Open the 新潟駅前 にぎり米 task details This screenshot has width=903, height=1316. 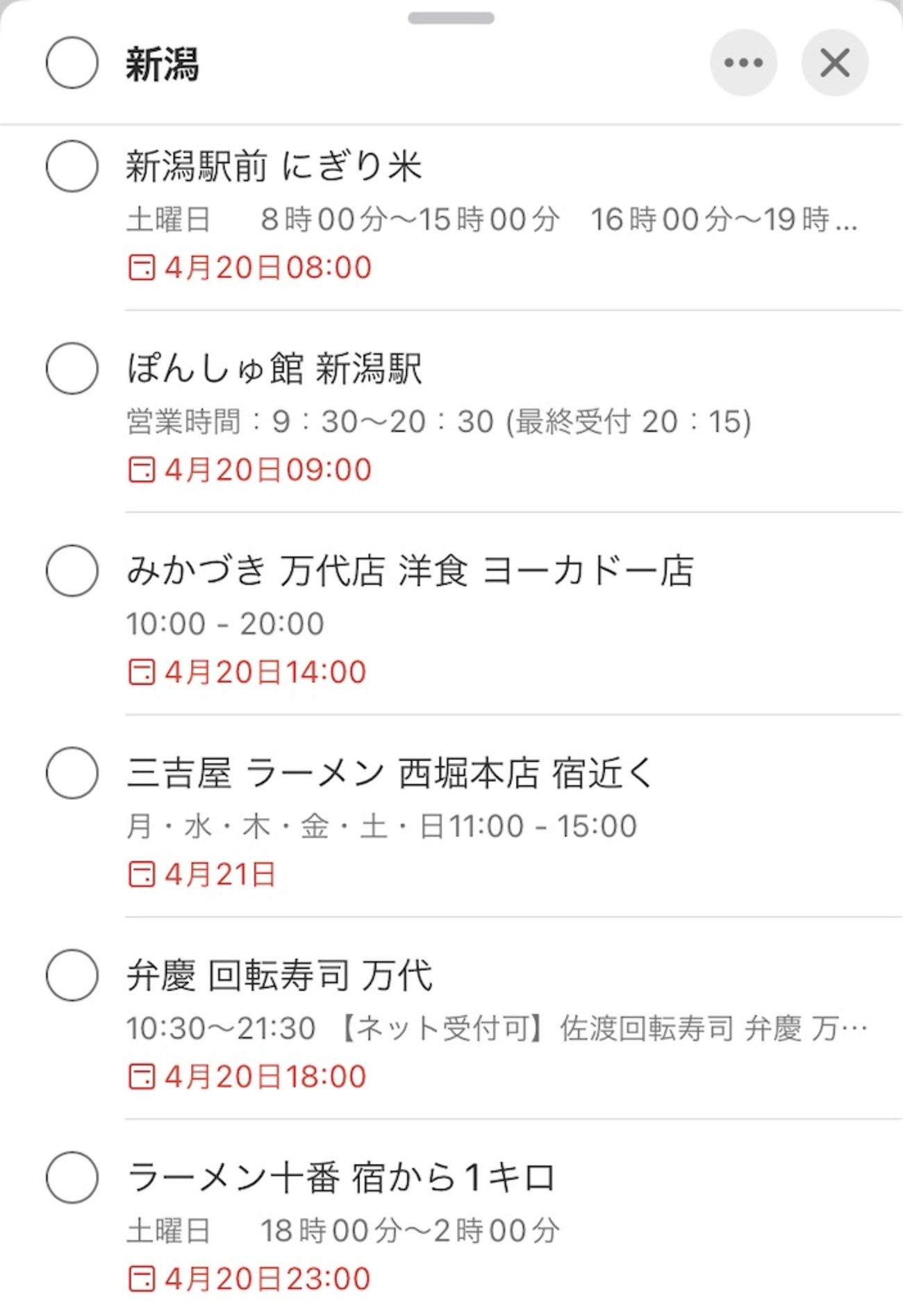pyautogui.click(x=274, y=167)
